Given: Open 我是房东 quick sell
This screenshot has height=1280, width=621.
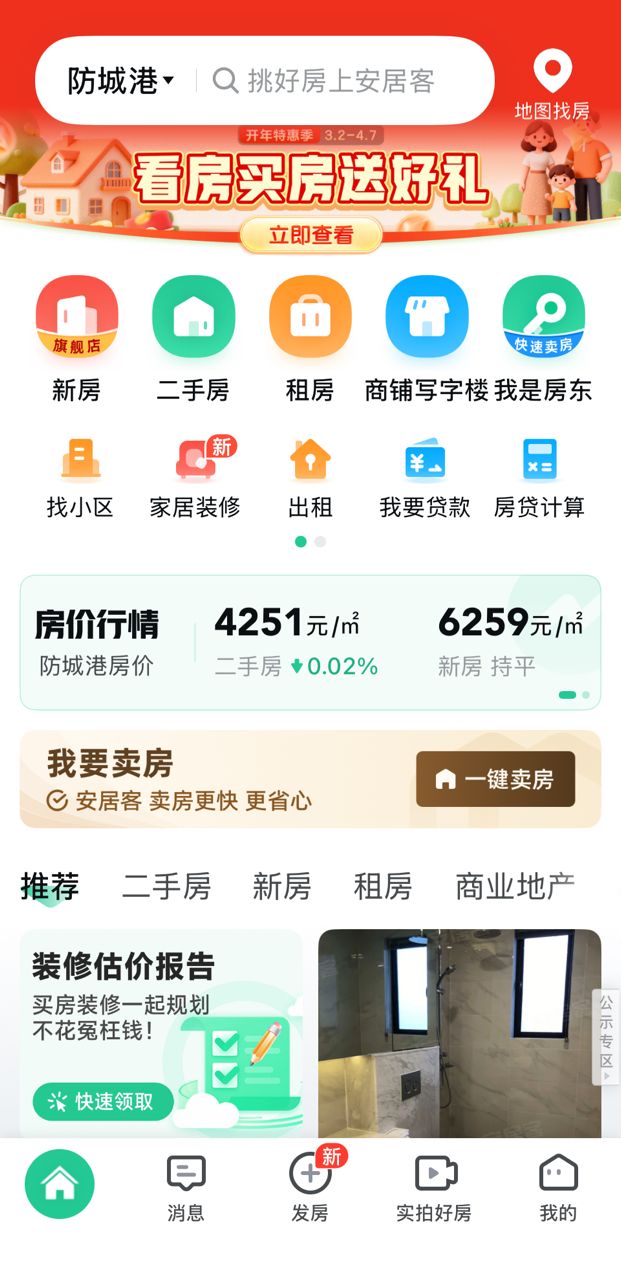Looking at the screenshot, I should tap(543, 340).
